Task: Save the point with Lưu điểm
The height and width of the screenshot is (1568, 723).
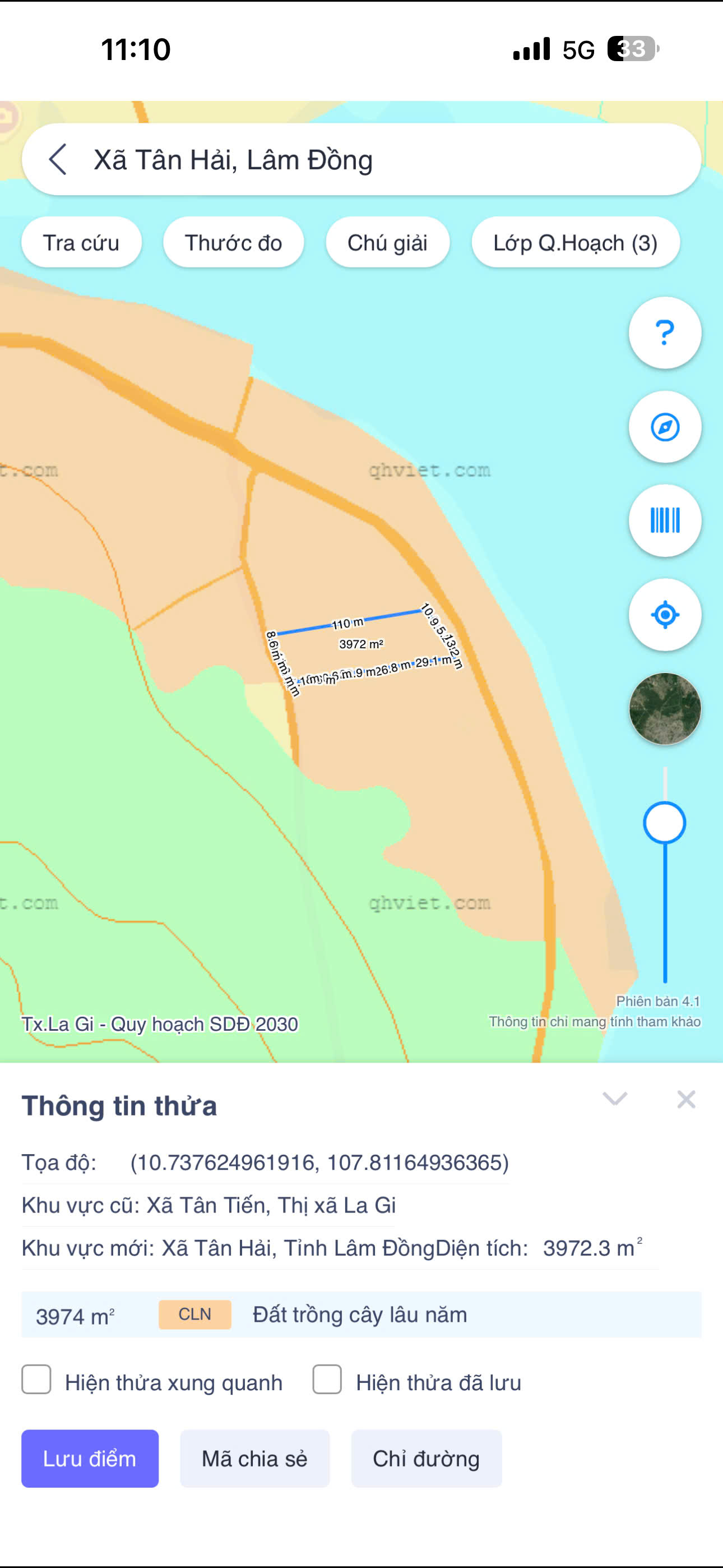Action: (90, 1459)
